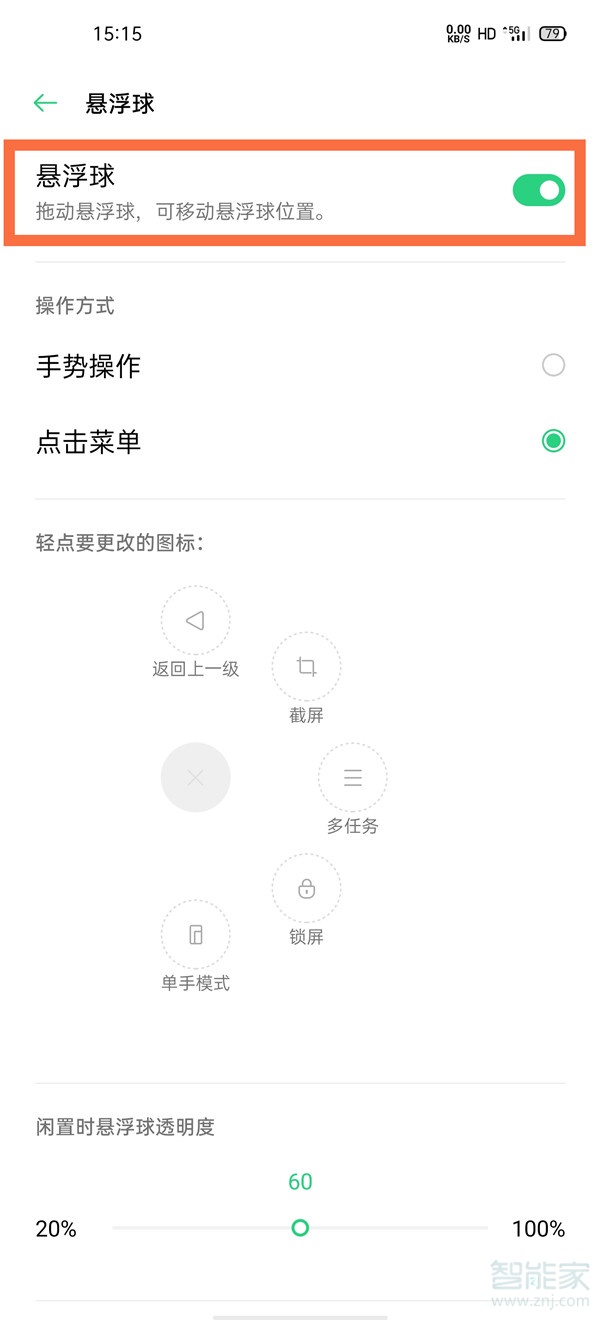Change the 返回上一级 icon
600x1320 pixels.
(x=196, y=621)
